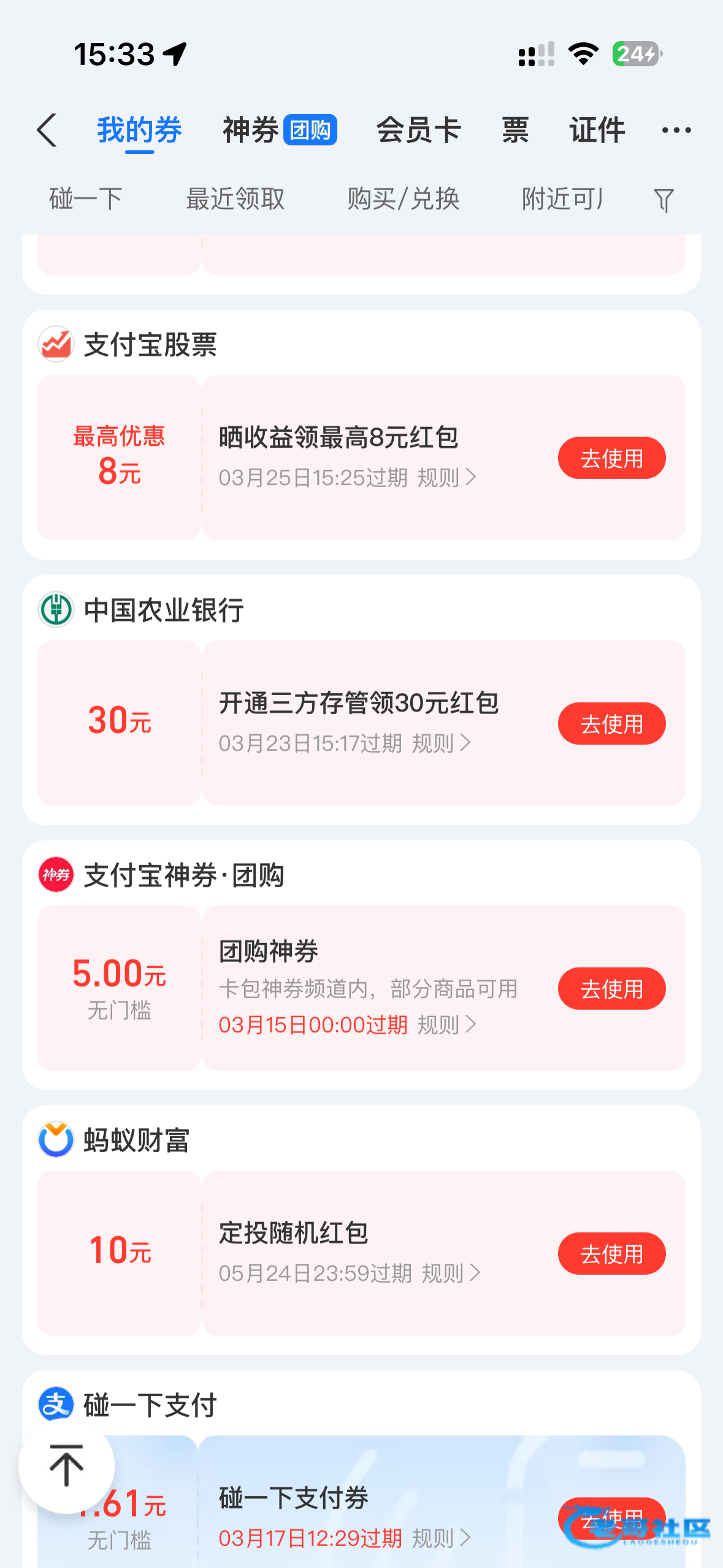Open the 会员卡 tab
This screenshot has height=1568, width=723.
419,130
